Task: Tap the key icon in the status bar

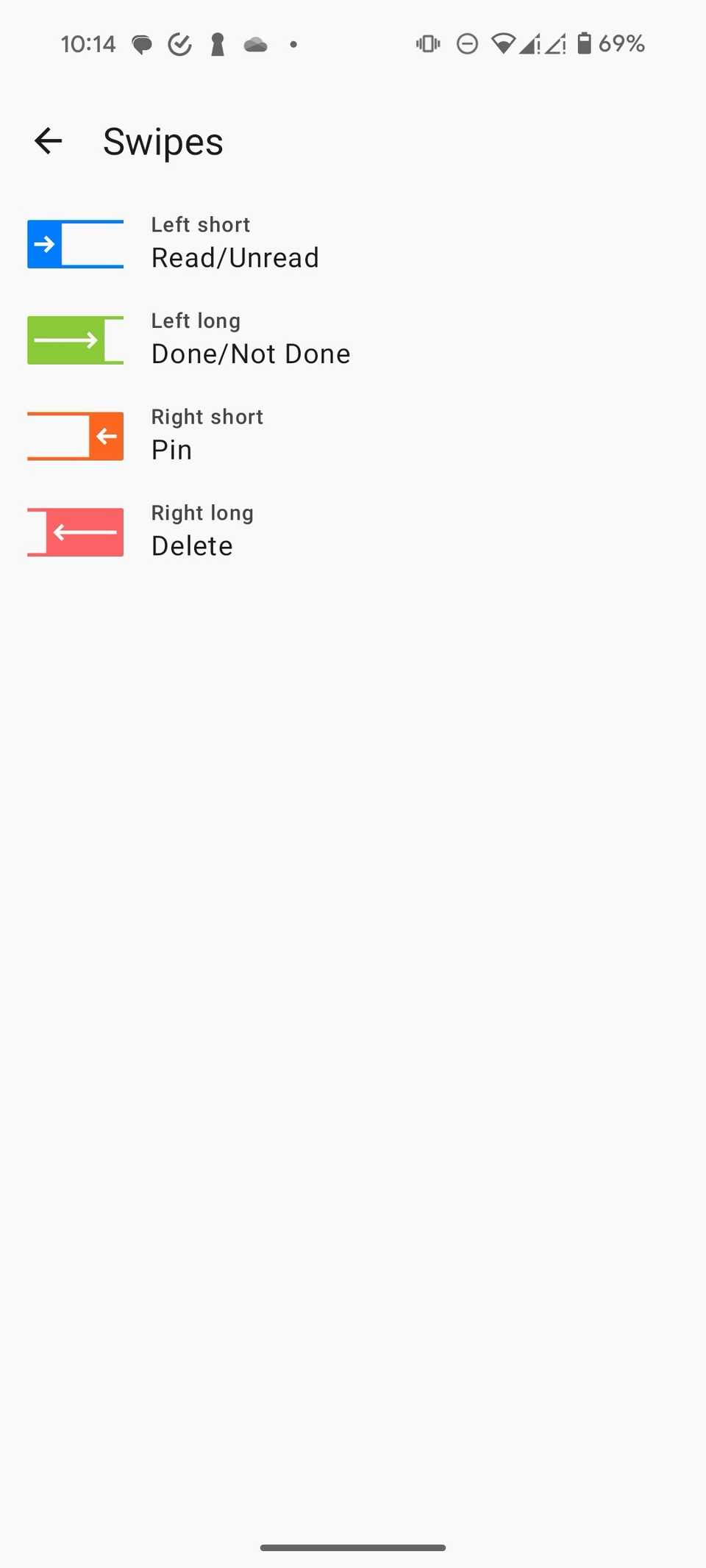Action: [x=218, y=44]
